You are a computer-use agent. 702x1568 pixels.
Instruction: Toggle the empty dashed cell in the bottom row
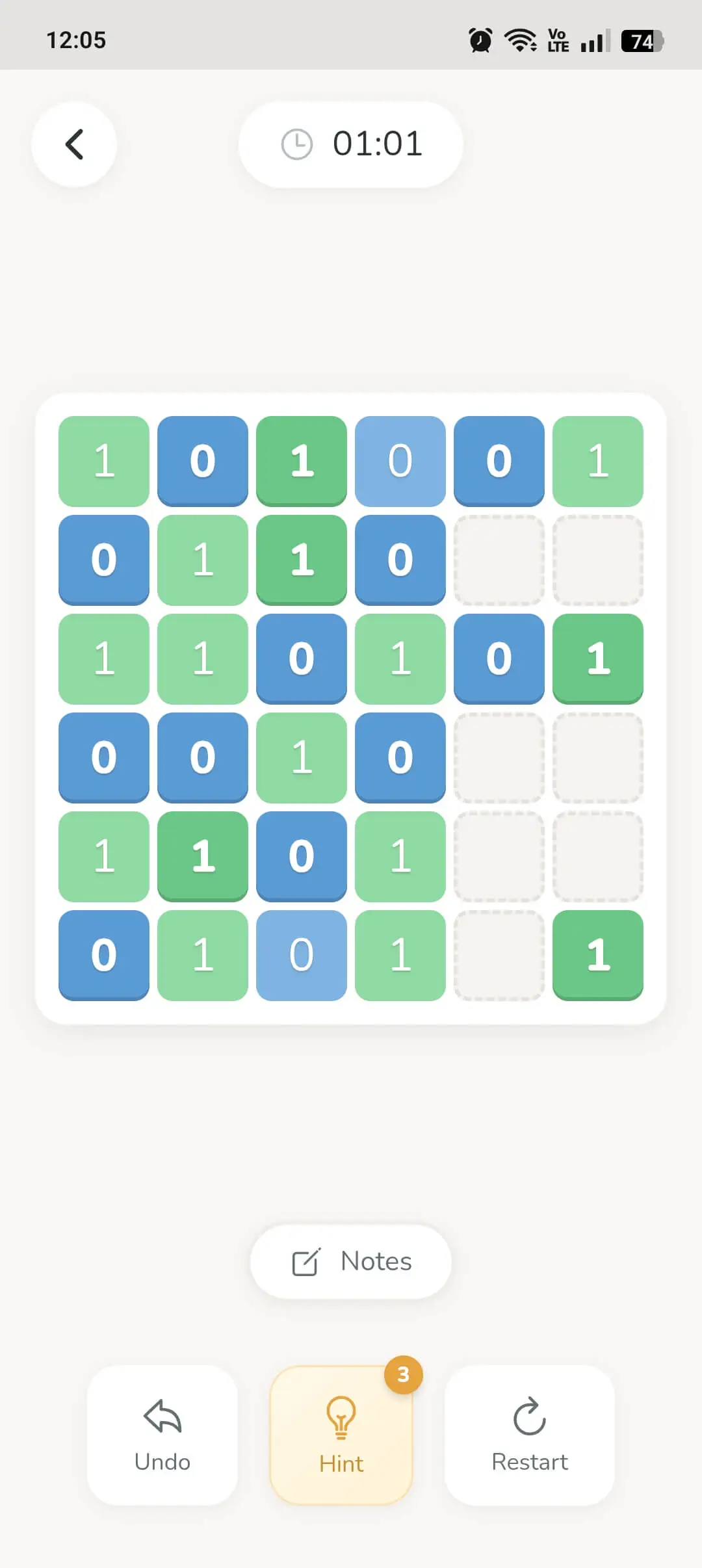click(499, 956)
